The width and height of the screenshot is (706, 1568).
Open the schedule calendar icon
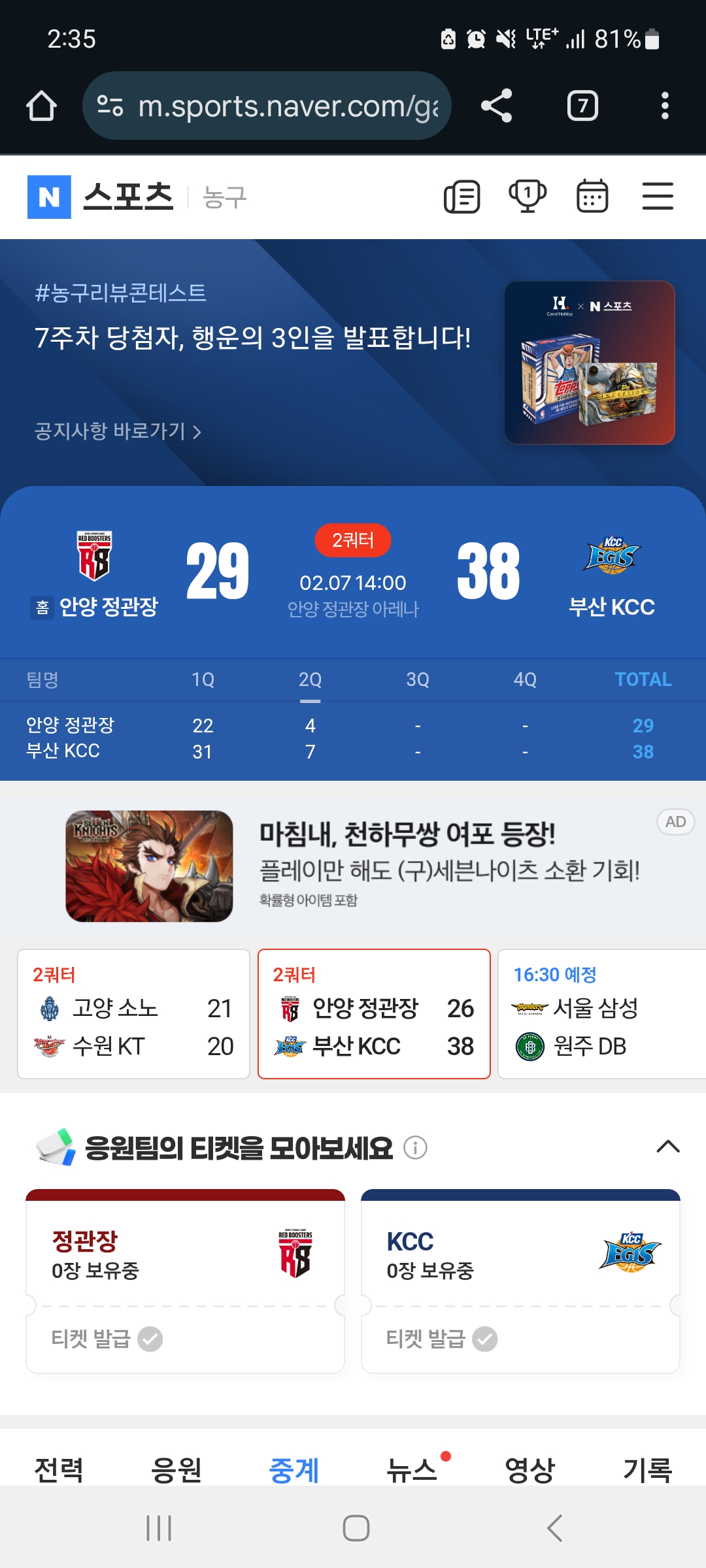click(x=592, y=197)
